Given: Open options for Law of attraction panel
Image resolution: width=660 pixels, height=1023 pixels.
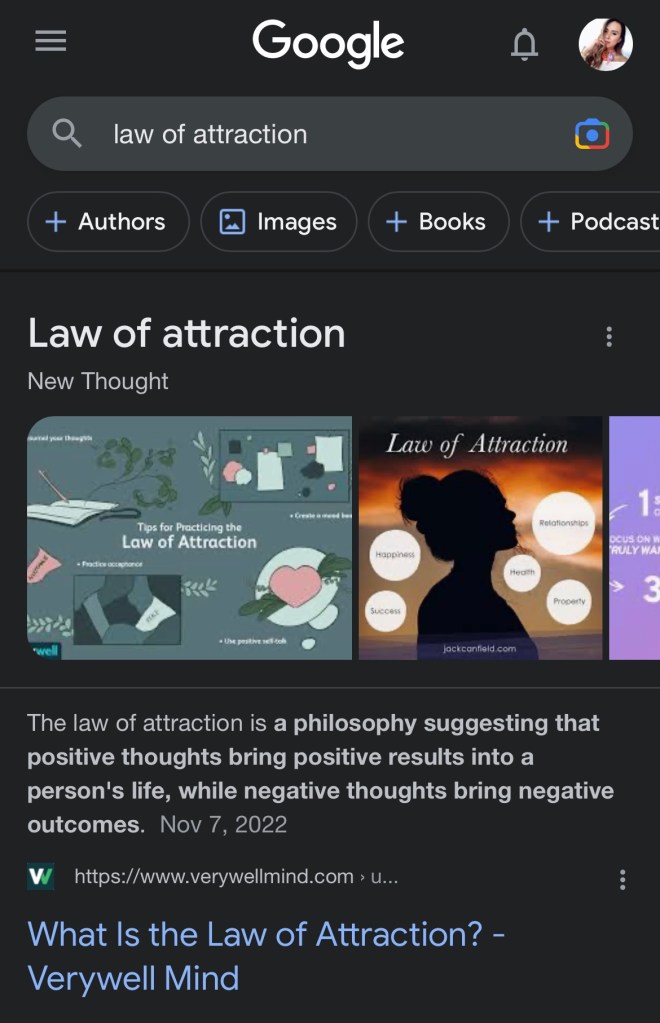Looking at the screenshot, I should pos(609,337).
